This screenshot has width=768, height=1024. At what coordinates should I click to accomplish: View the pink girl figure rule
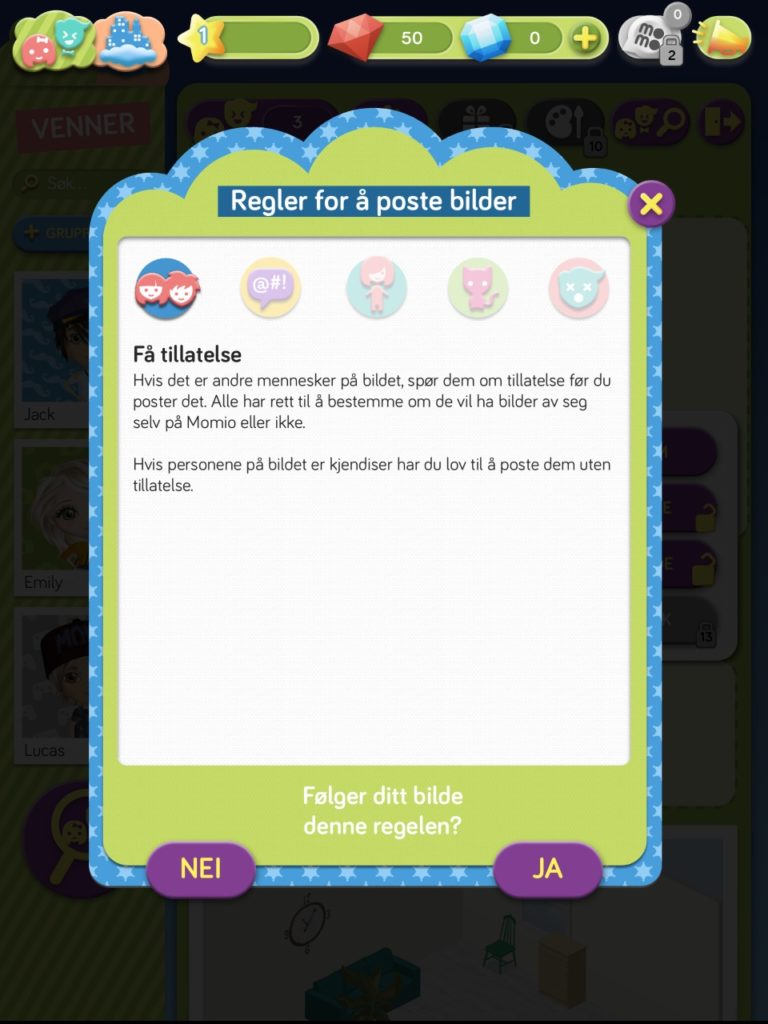[x=376, y=288]
